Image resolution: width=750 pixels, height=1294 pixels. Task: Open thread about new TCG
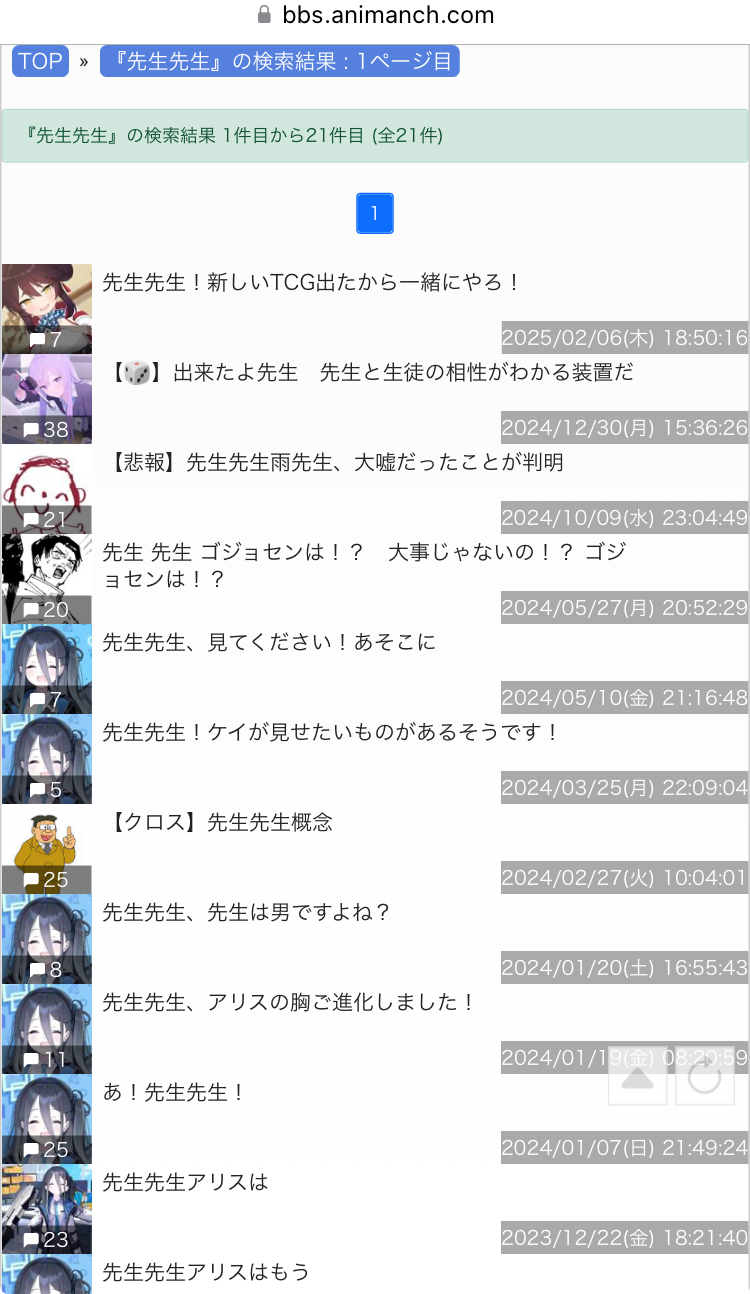(312, 282)
